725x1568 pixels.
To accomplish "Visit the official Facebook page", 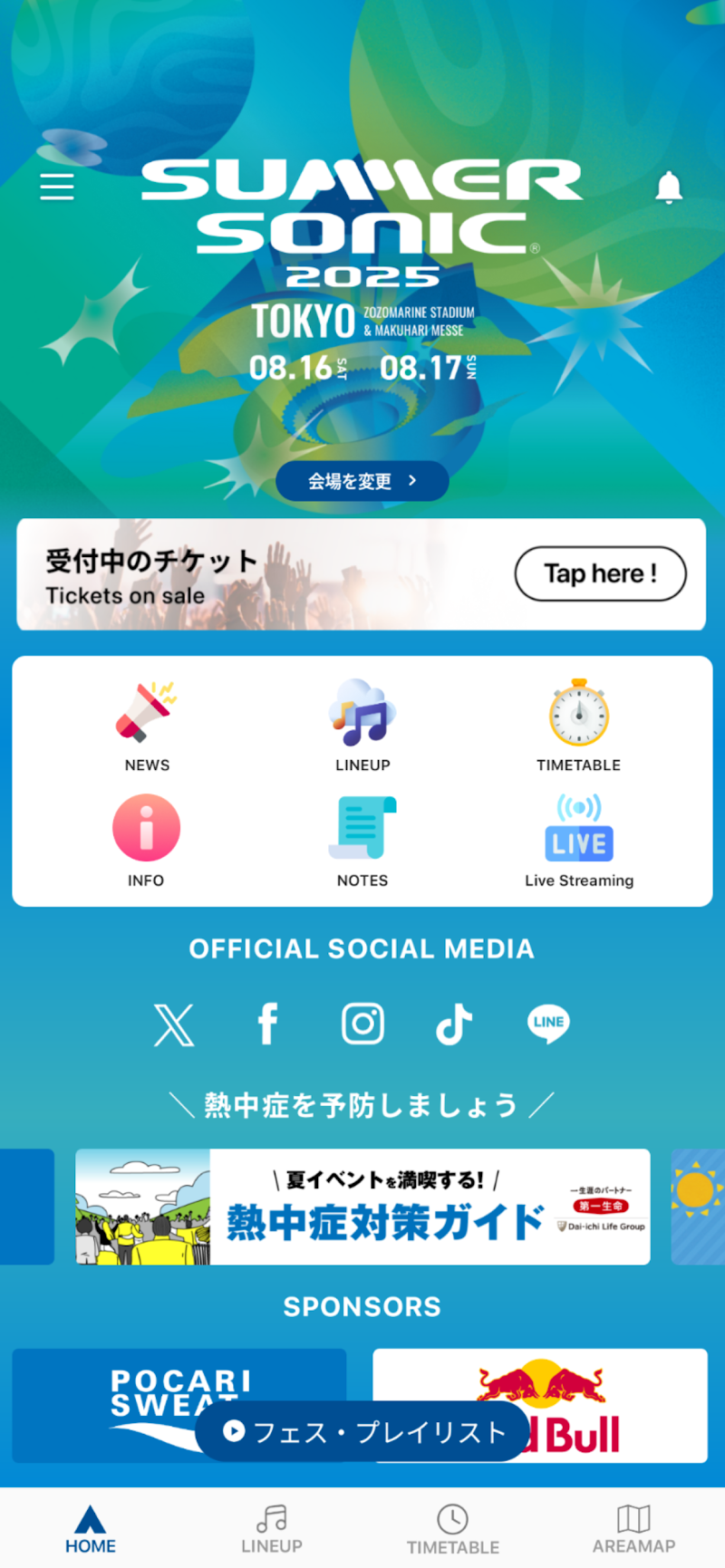I will pyautogui.click(x=267, y=1024).
